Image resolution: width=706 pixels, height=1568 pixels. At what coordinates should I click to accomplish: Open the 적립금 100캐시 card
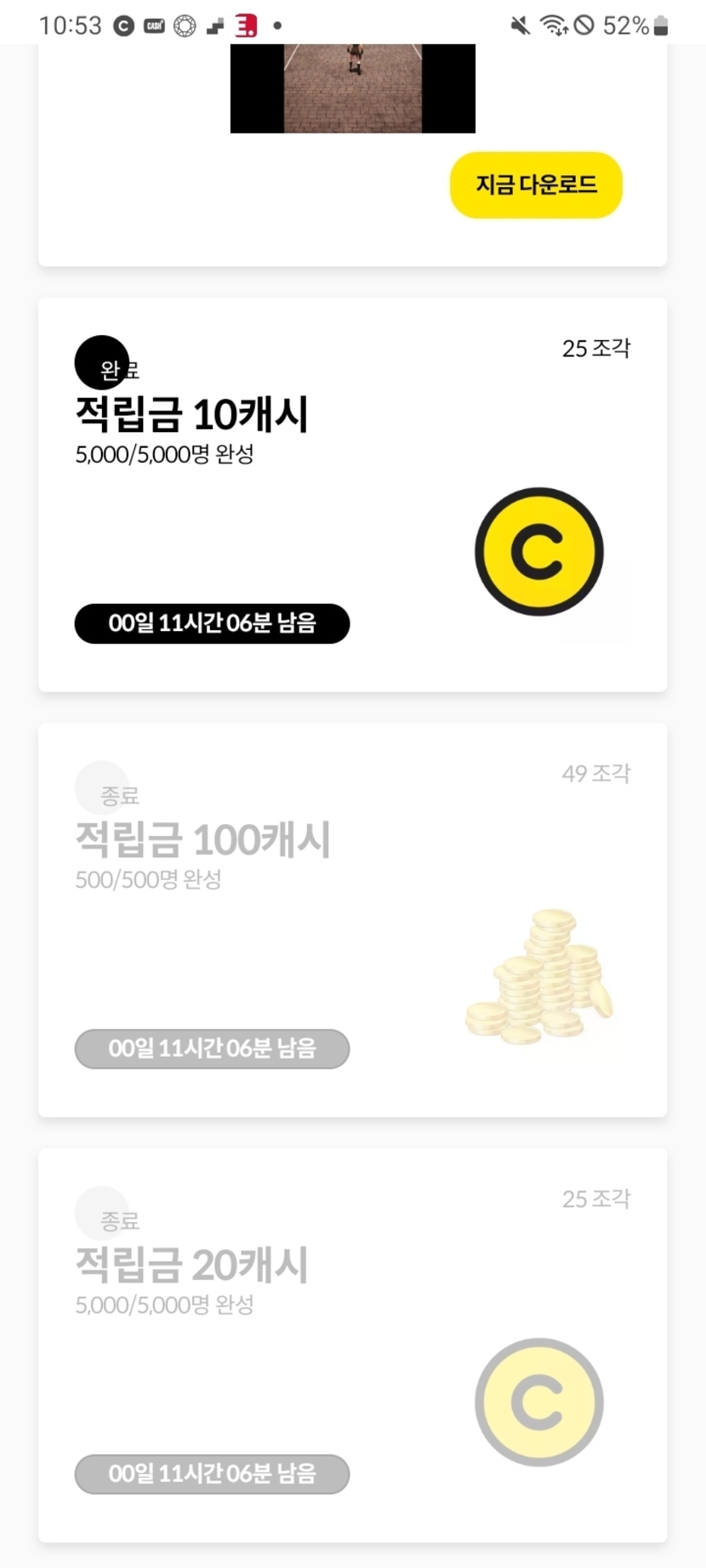[x=352, y=920]
